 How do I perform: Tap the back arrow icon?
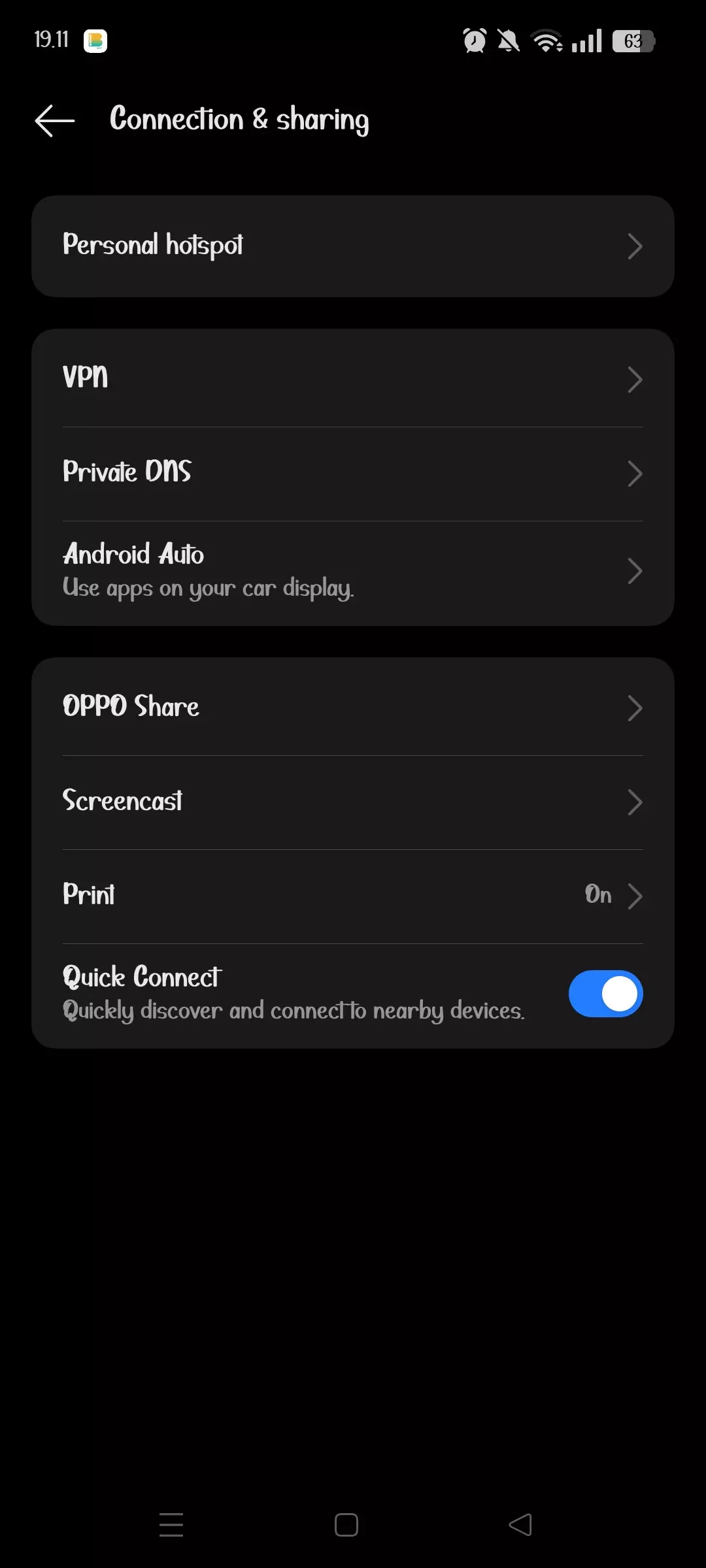pos(54,120)
